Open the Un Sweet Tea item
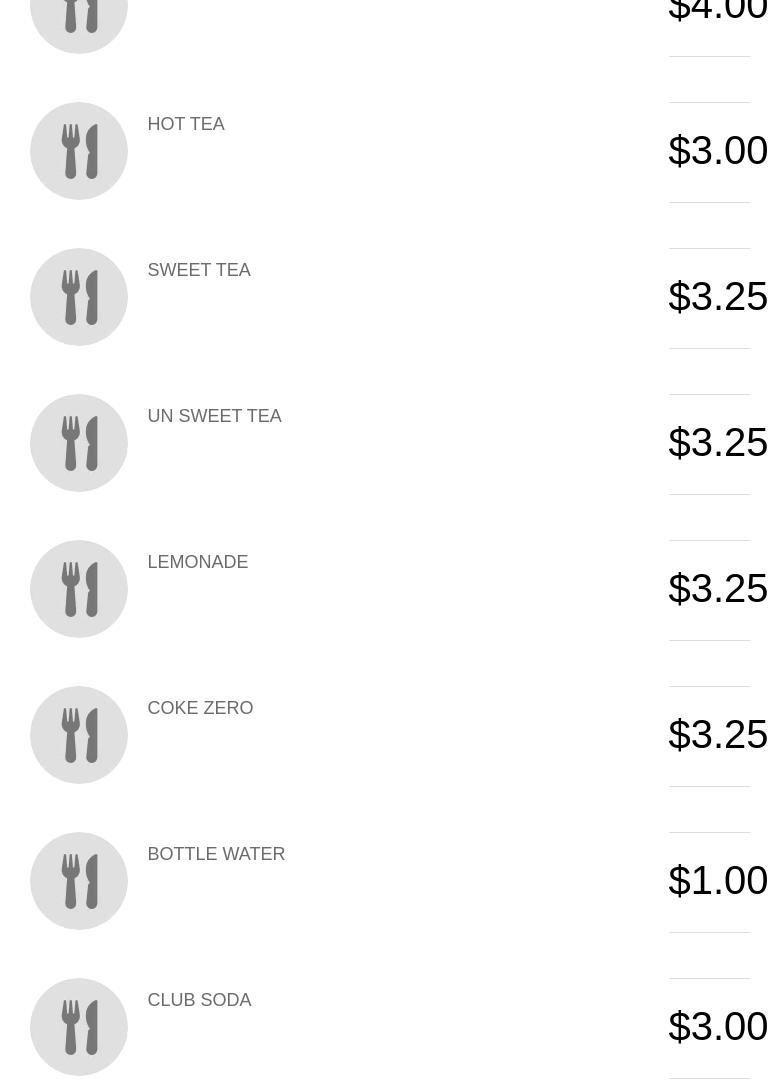This screenshot has height=1088, width=779. 214,417
